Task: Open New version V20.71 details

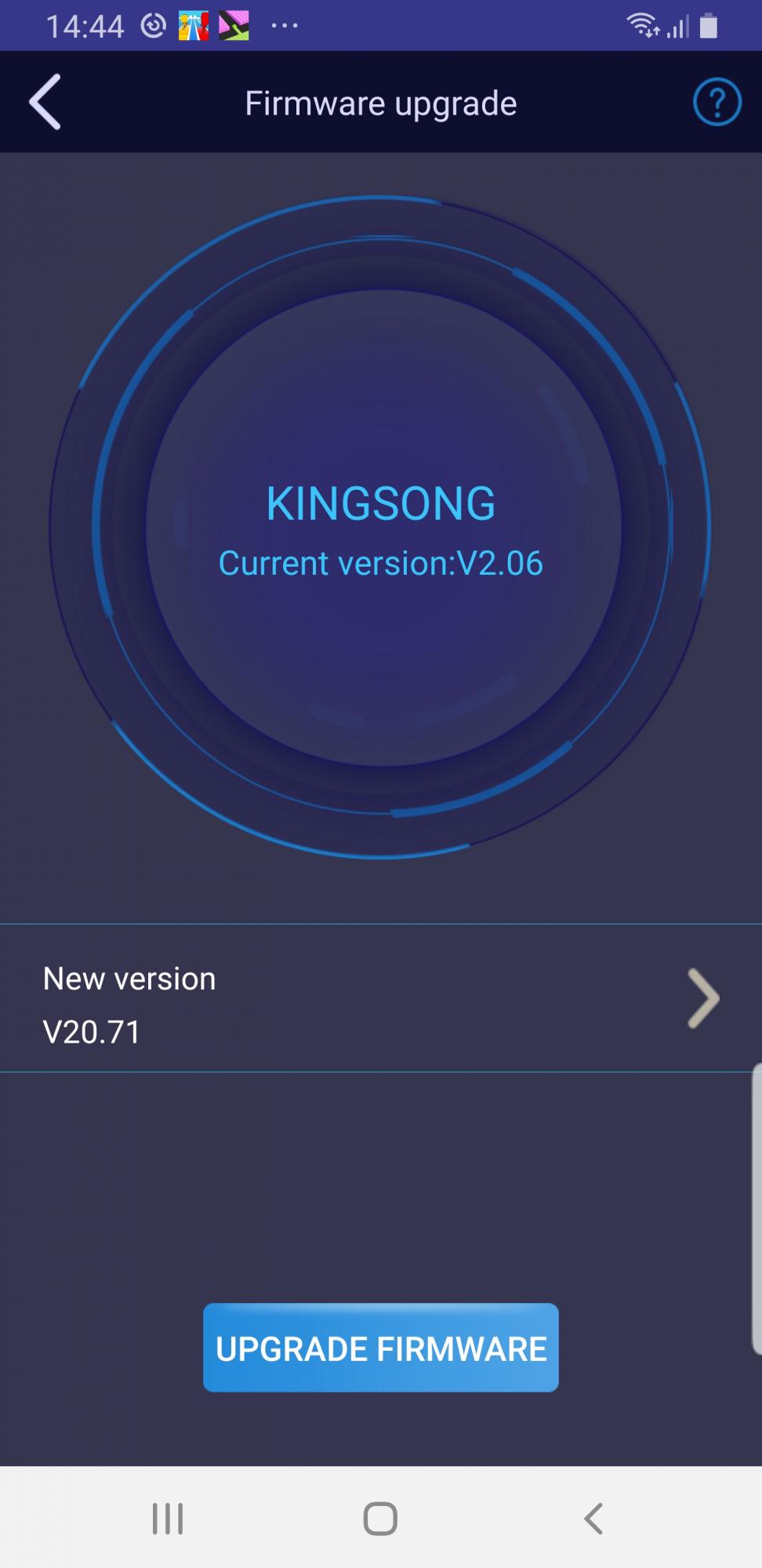Action: coord(381,998)
